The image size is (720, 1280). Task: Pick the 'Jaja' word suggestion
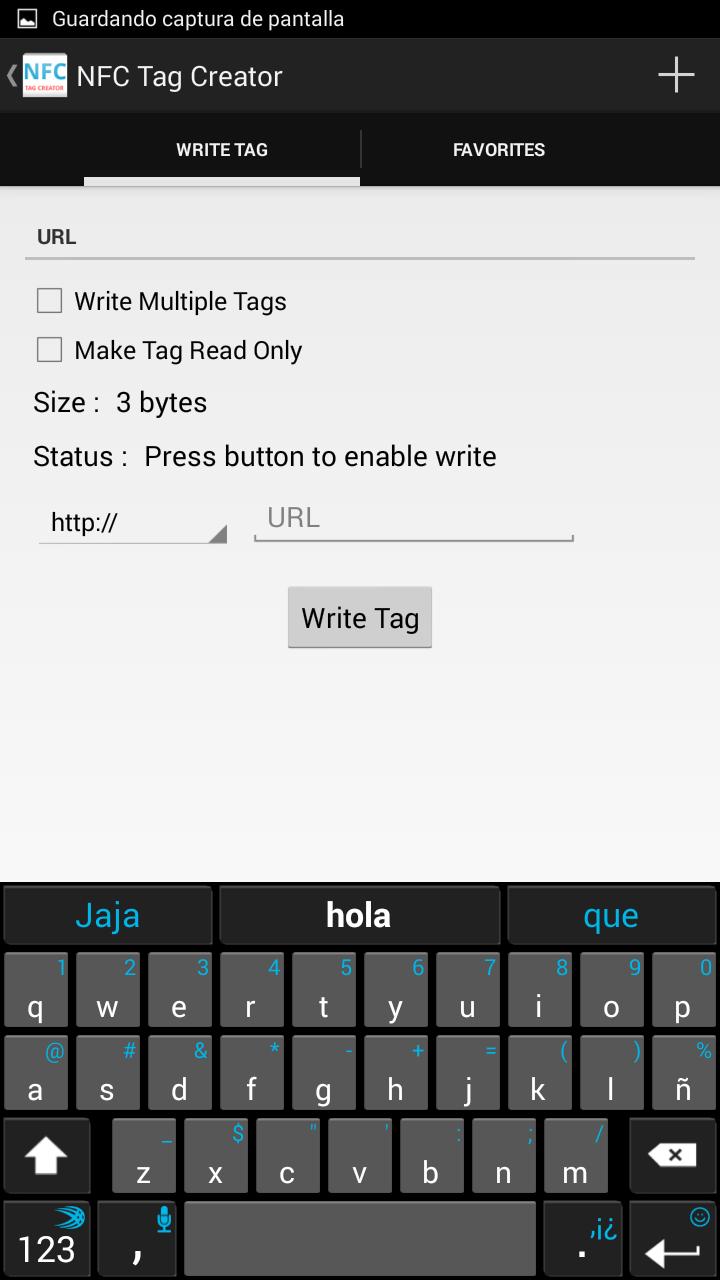(x=108, y=915)
